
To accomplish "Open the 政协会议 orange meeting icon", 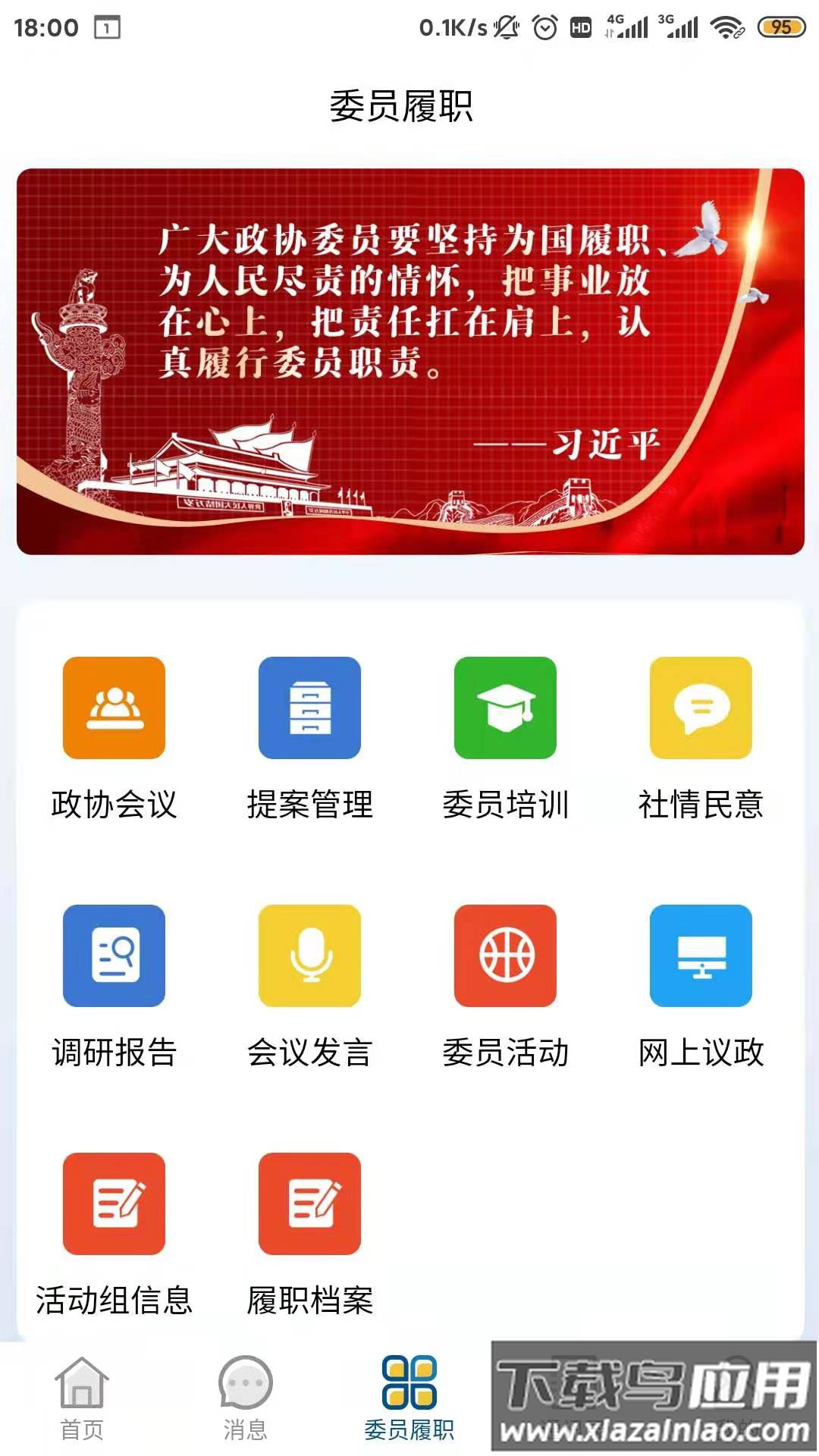I will [x=112, y=707].
